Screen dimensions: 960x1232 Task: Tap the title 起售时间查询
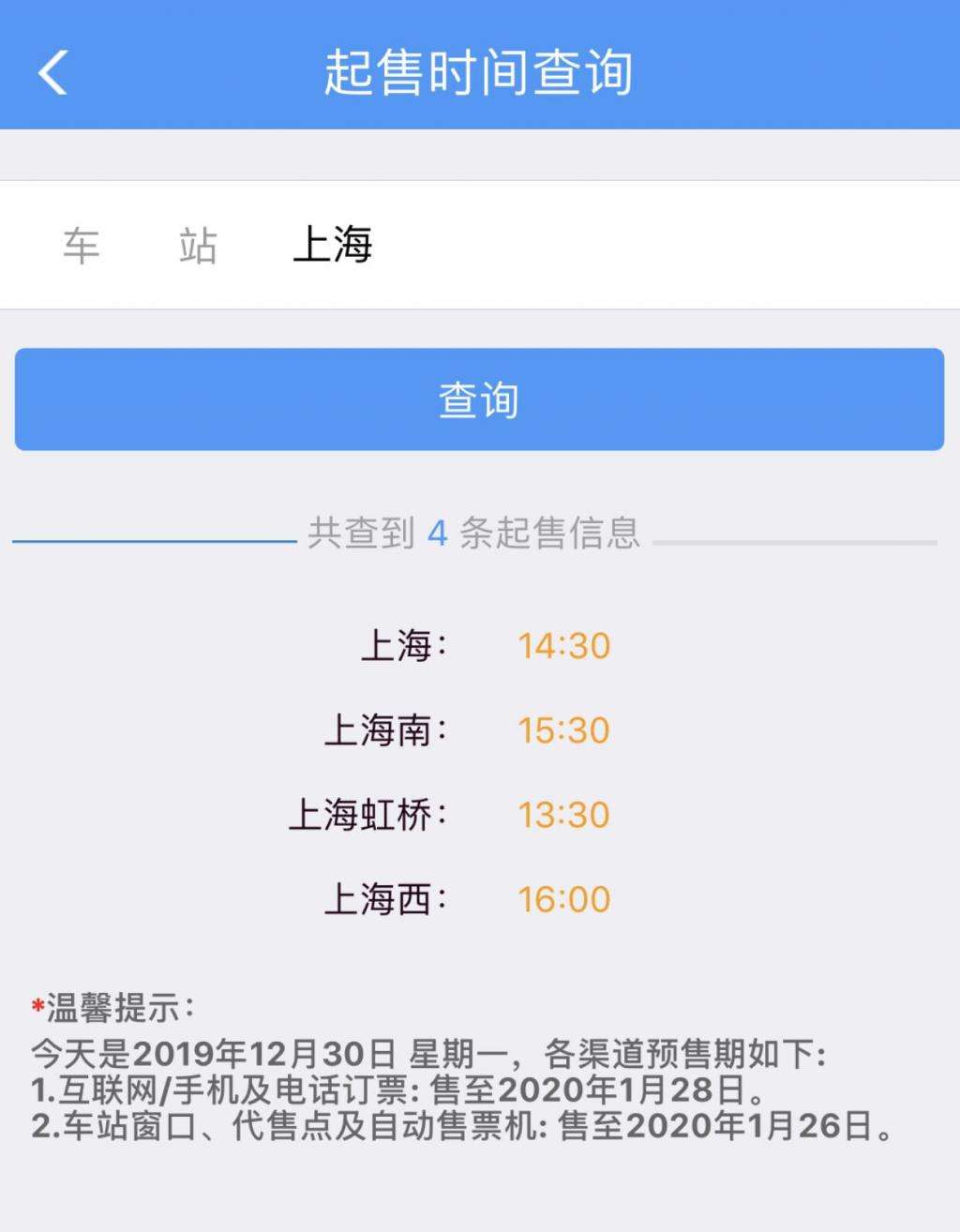click(x=480, y=73)
